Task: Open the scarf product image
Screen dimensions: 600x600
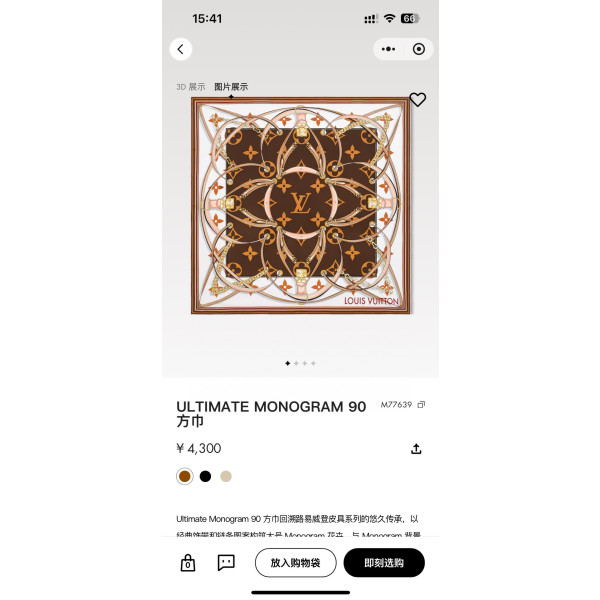Action: pyautogui.click(x=300, y=205)
